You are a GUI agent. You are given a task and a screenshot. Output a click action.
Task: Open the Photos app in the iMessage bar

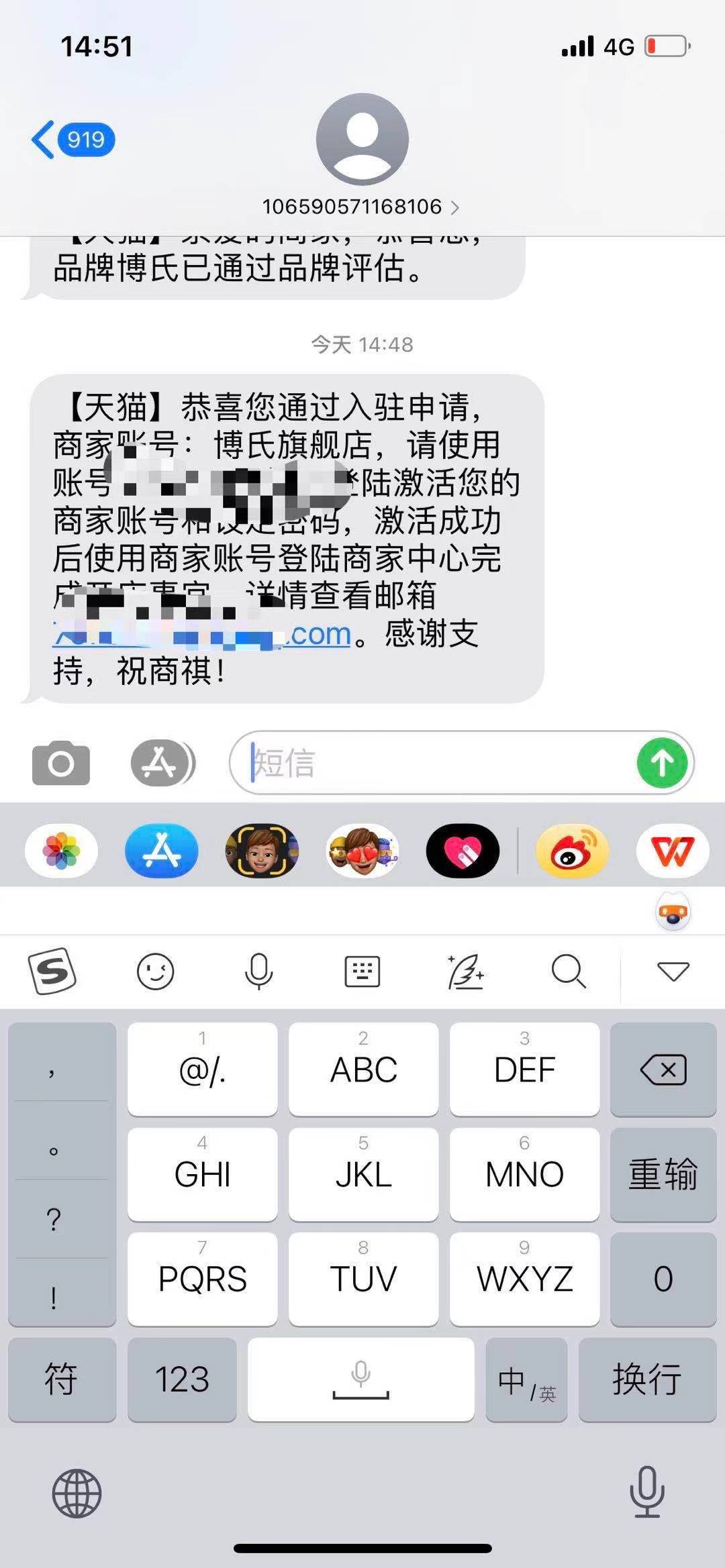pos(61,851)
